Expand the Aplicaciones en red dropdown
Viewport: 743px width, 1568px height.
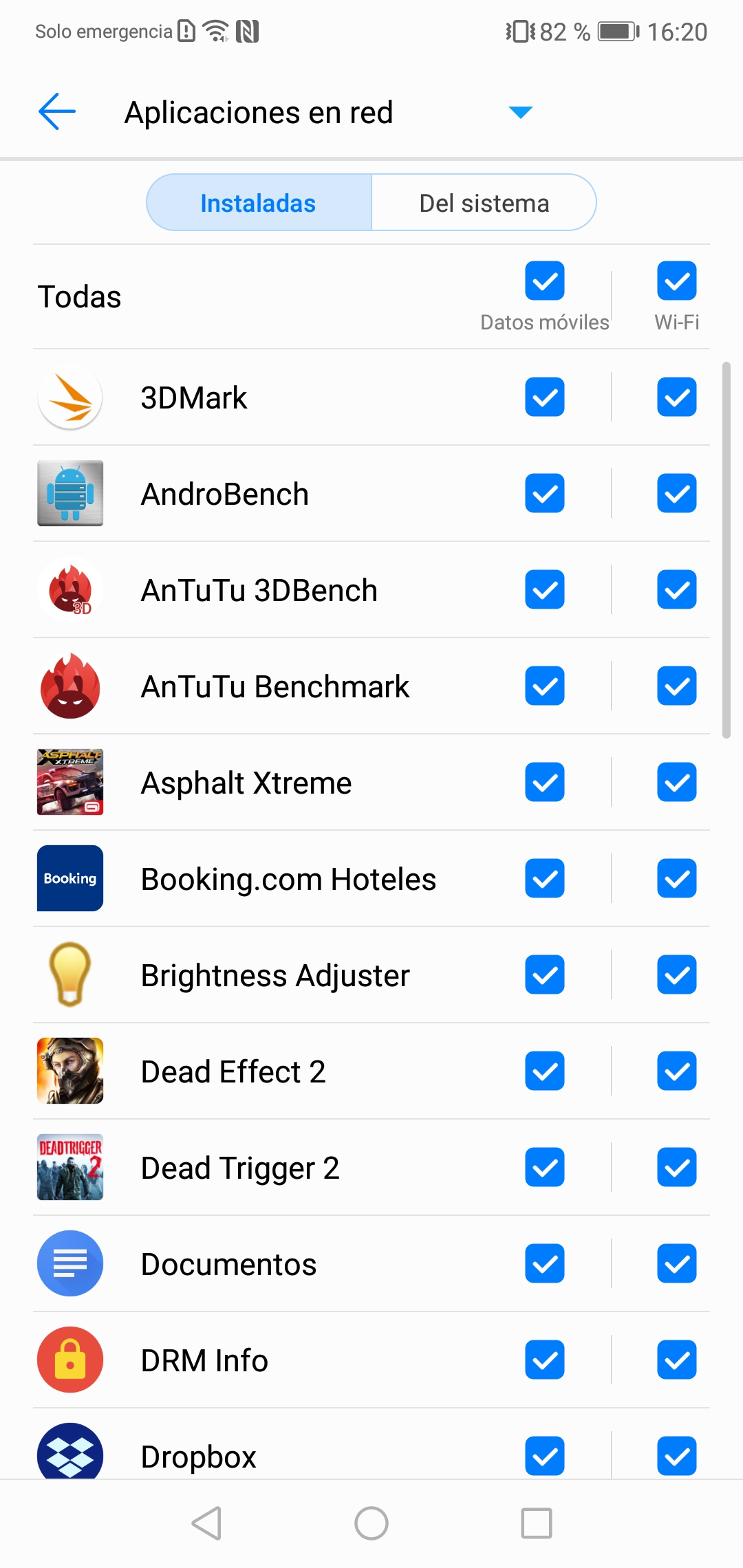(521, 112)
